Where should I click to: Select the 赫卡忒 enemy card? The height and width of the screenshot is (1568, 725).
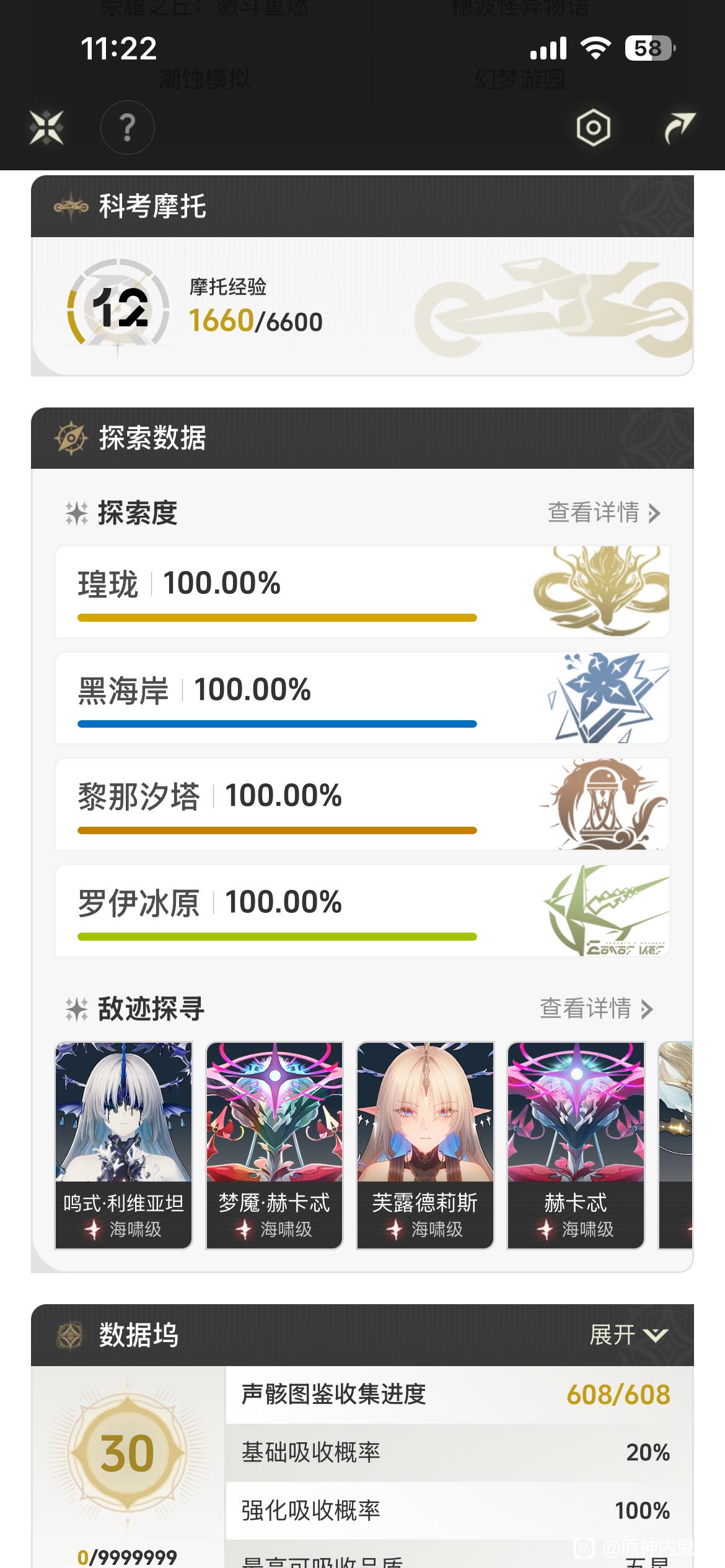tap(576, 1145)
